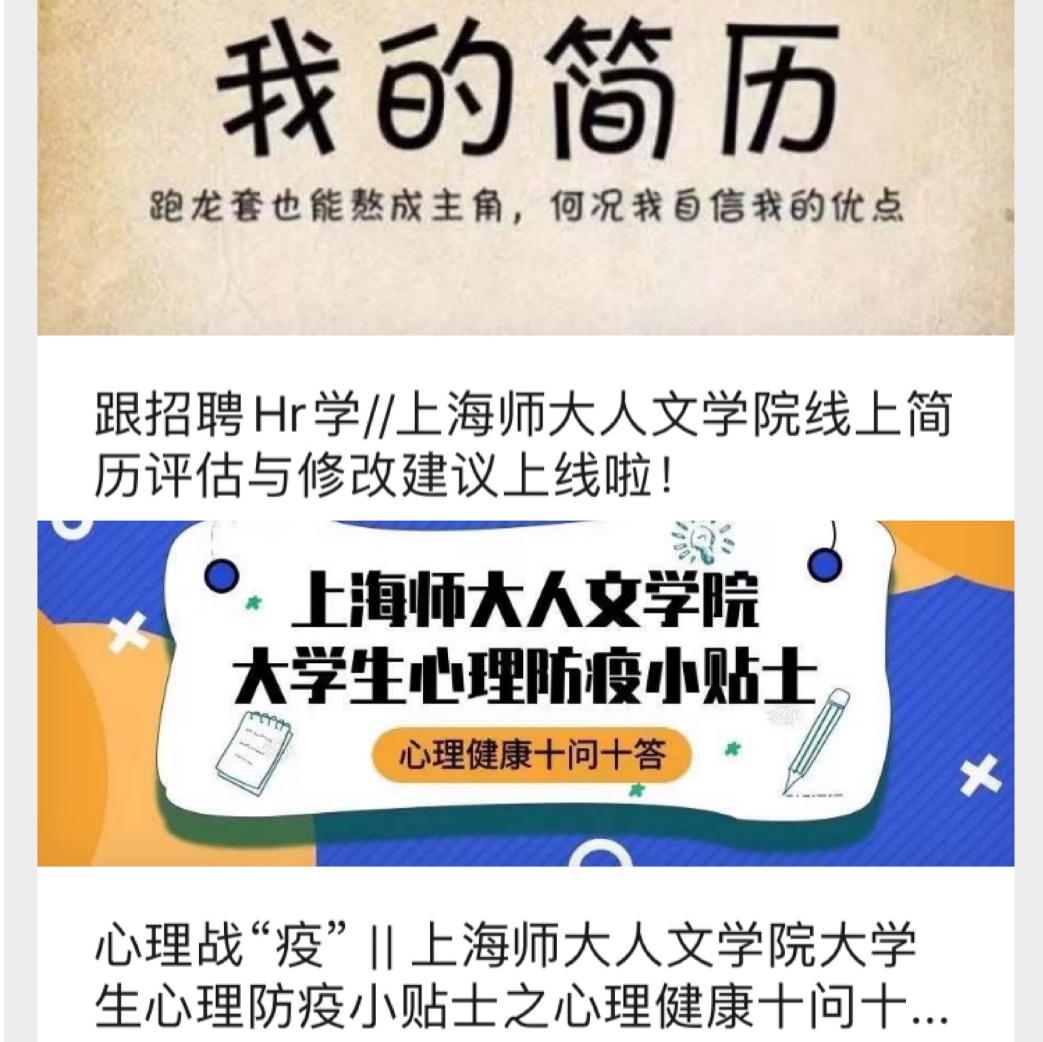Open article 心理战“疫” 心理健康十问十答

[x=523, y=978]
